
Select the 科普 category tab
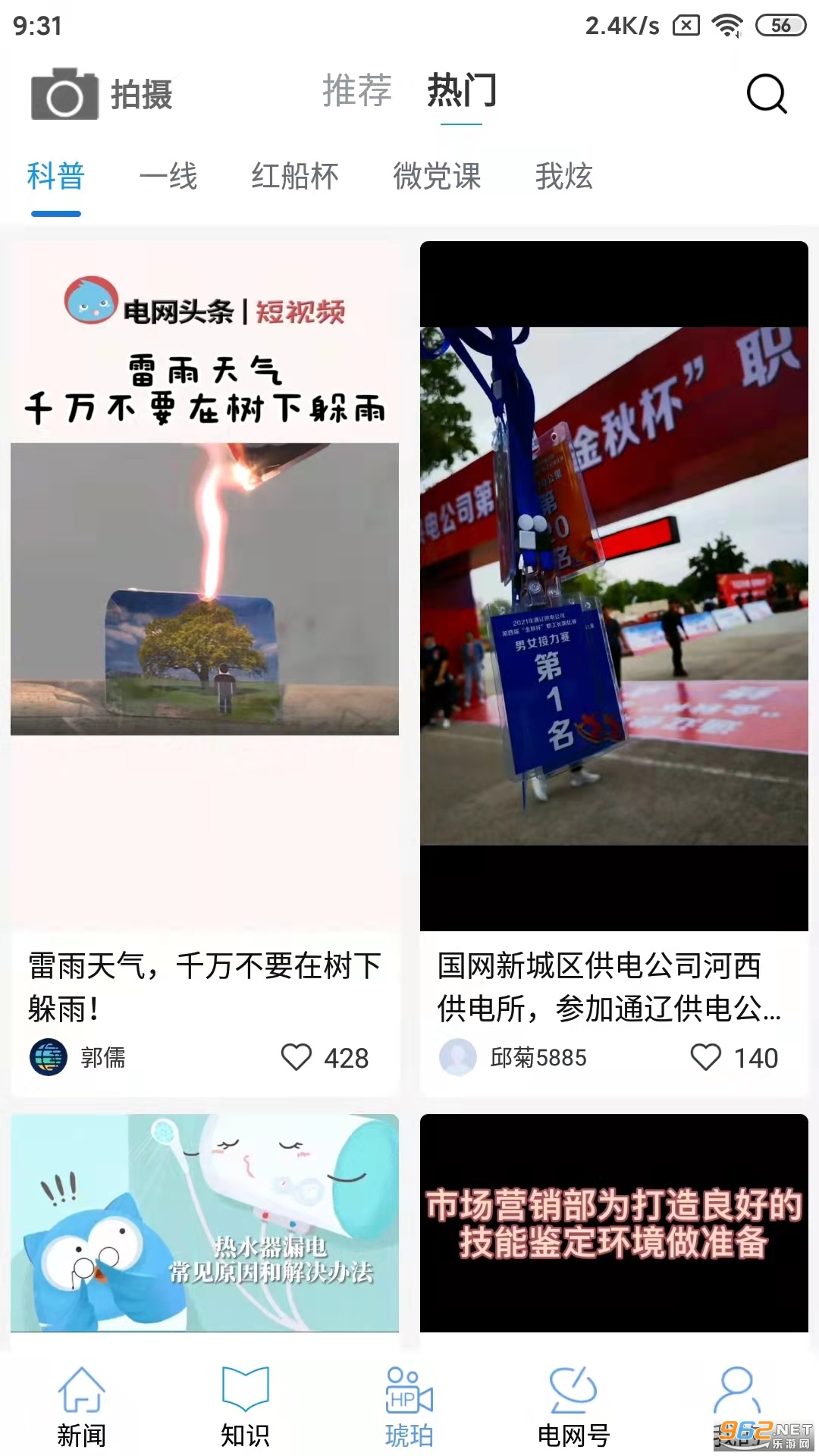coord(56,177)
